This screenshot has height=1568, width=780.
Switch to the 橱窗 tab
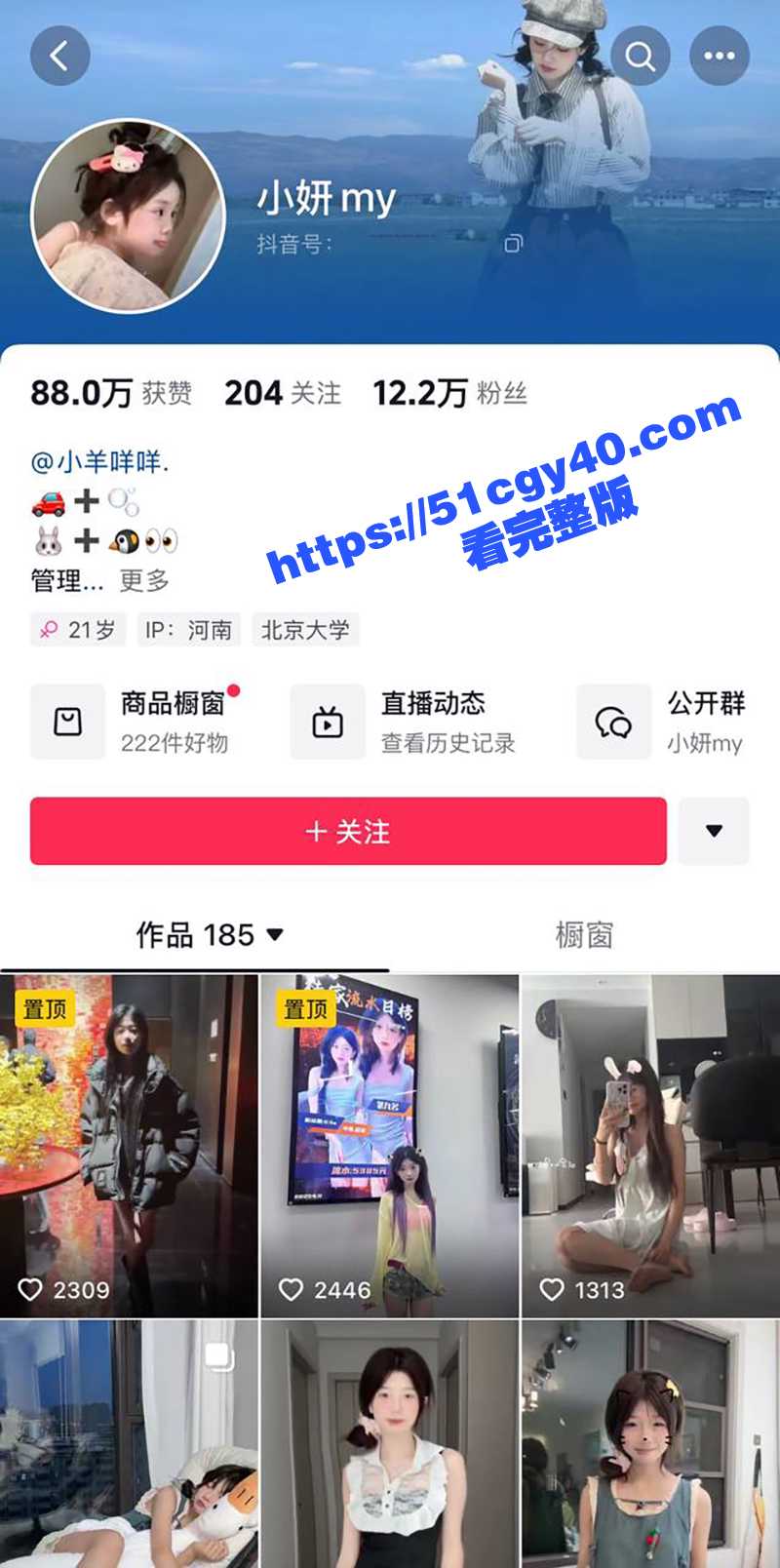(583, 935)
